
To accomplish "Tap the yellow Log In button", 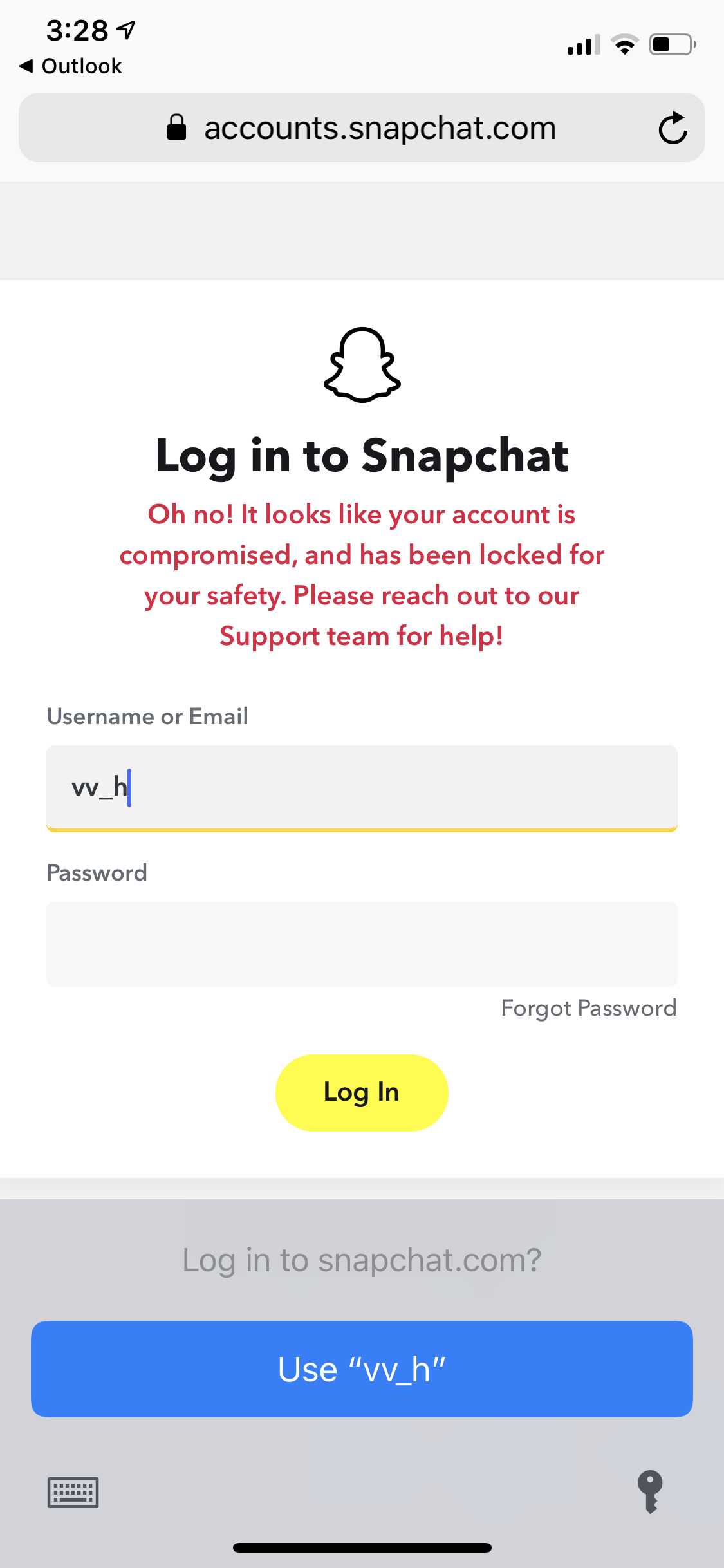I will (362, 1092).
